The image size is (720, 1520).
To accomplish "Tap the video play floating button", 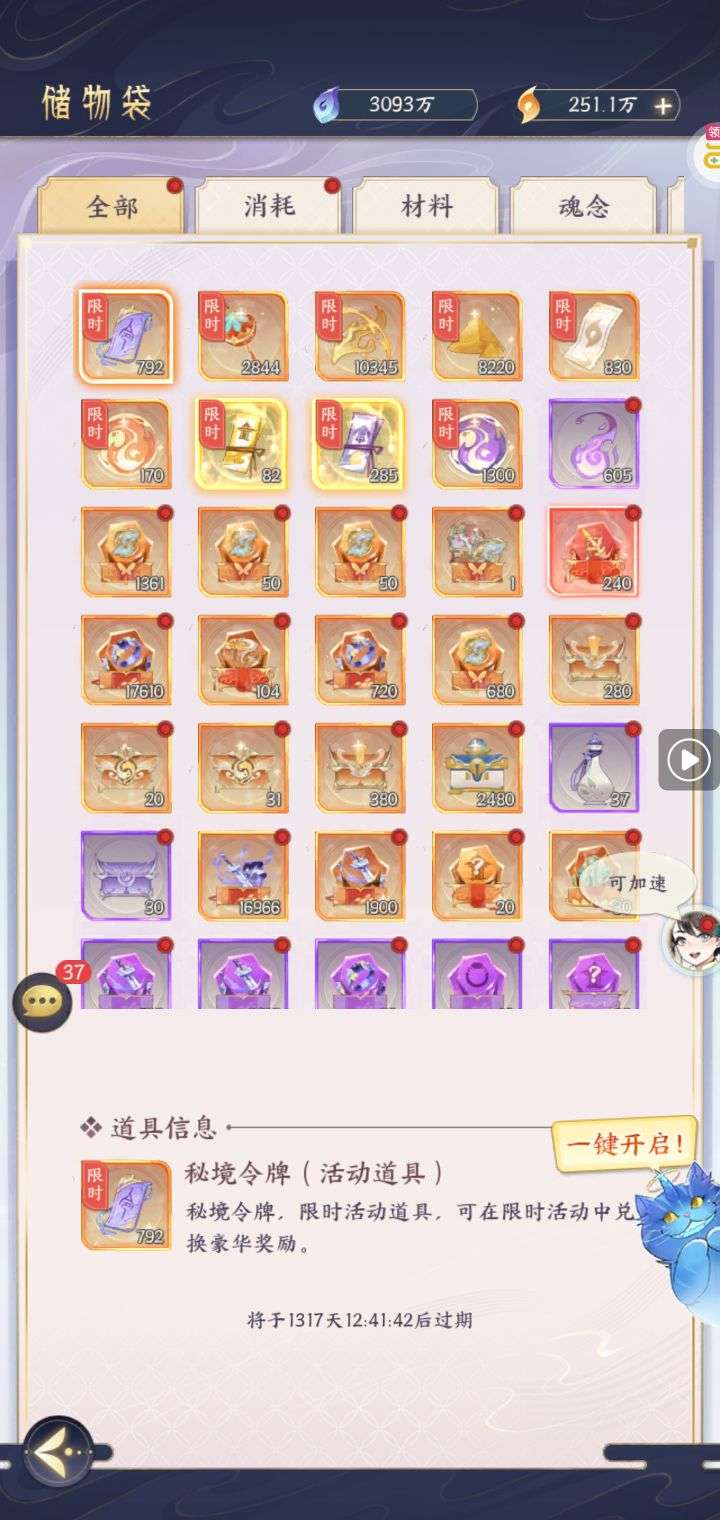I will pyautogui.click(x=688, y=760).
